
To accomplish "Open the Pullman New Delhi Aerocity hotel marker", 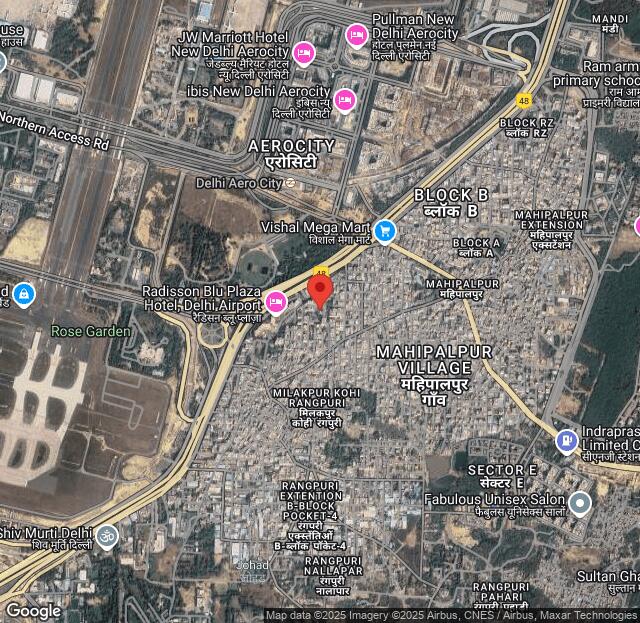I will pyautogui.click(x=356, y=36).
